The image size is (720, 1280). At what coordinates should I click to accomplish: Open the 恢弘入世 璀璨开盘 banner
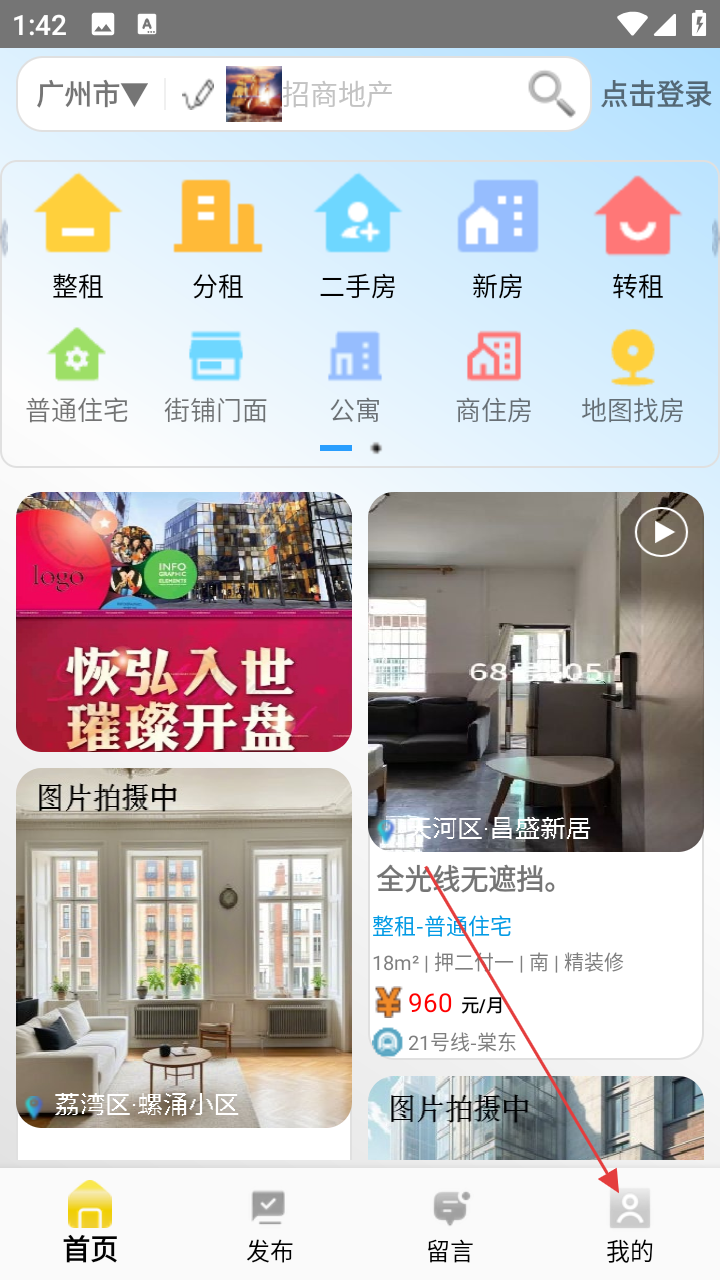coord(184,621)
